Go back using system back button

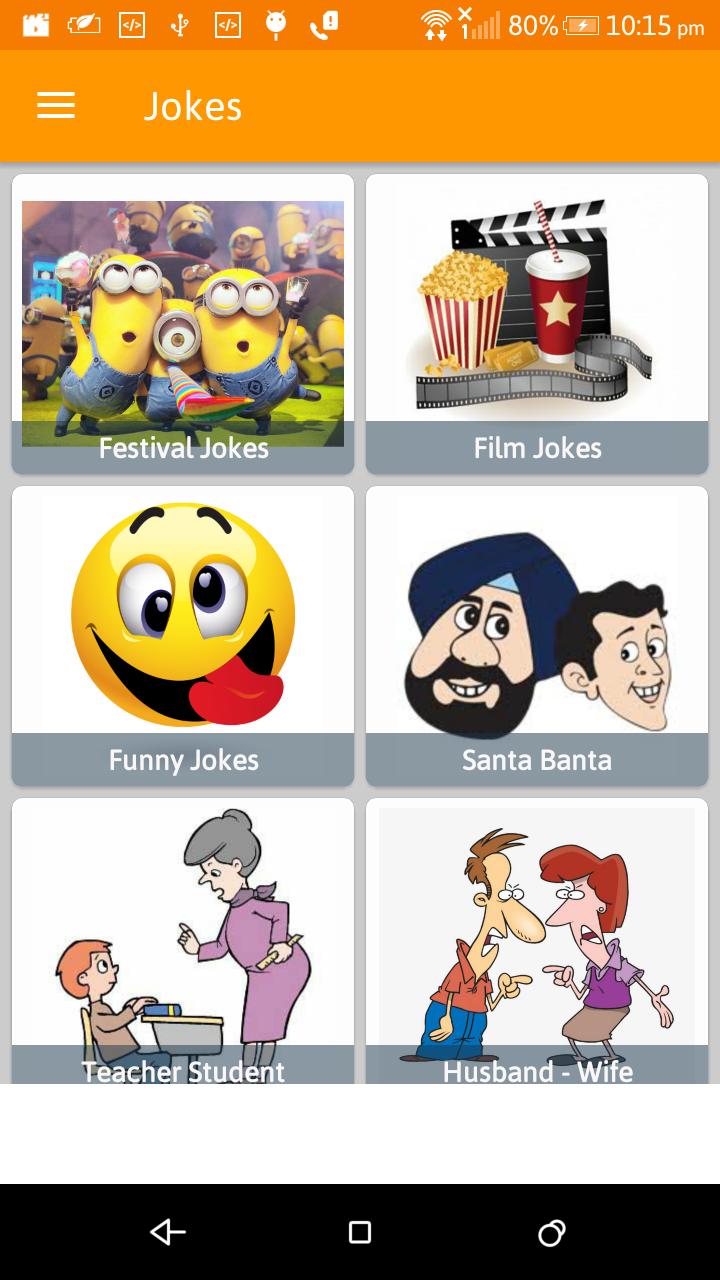pos(167,1232)
